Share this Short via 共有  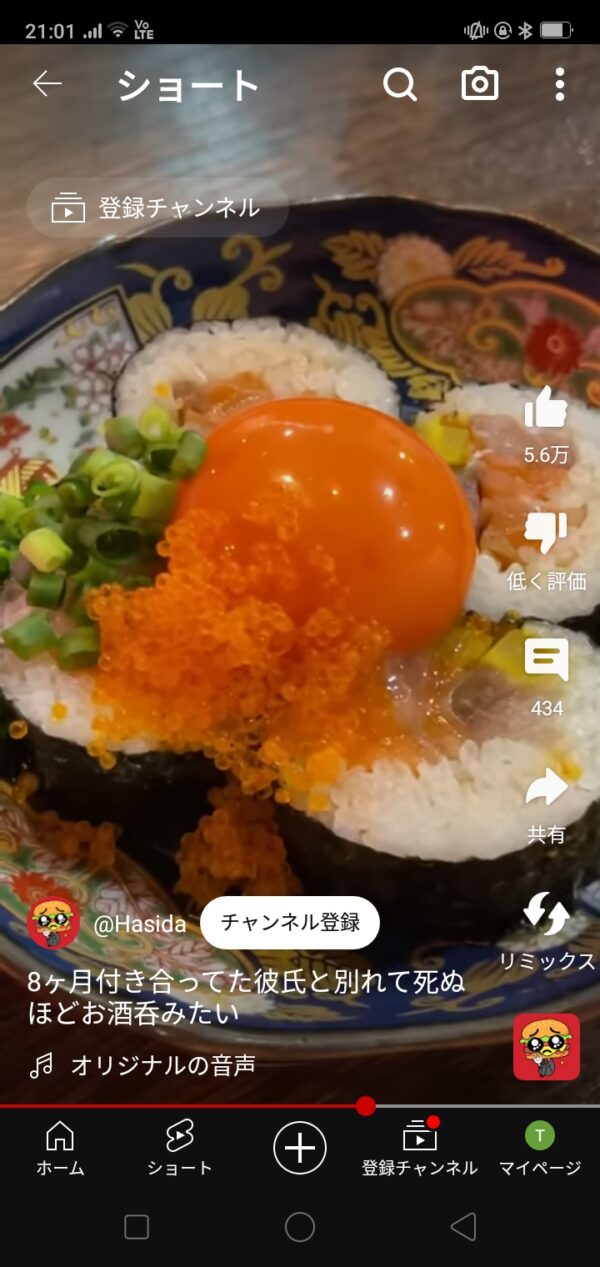(x=546, y=788)
